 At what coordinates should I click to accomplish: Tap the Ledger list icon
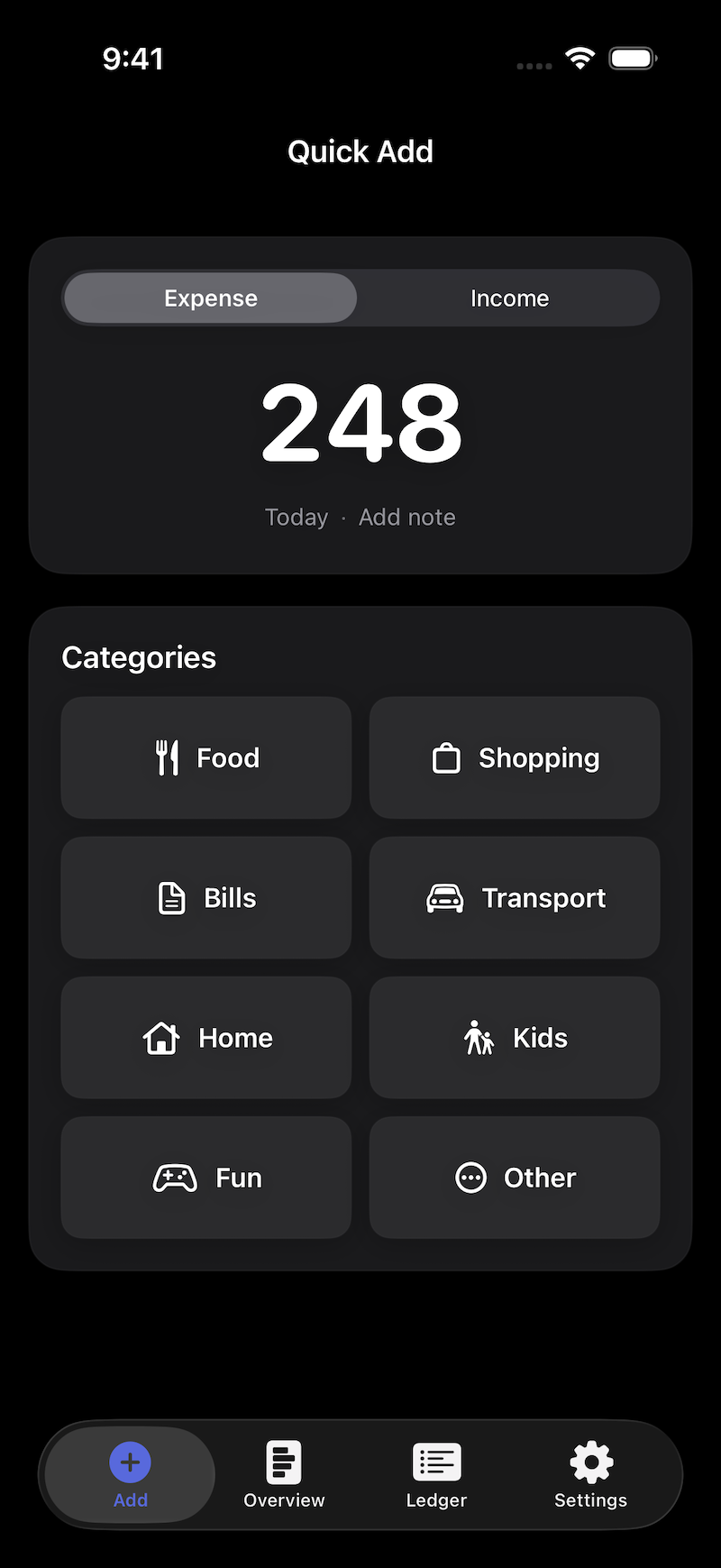pyautogui.click(x=436, y=1461)
